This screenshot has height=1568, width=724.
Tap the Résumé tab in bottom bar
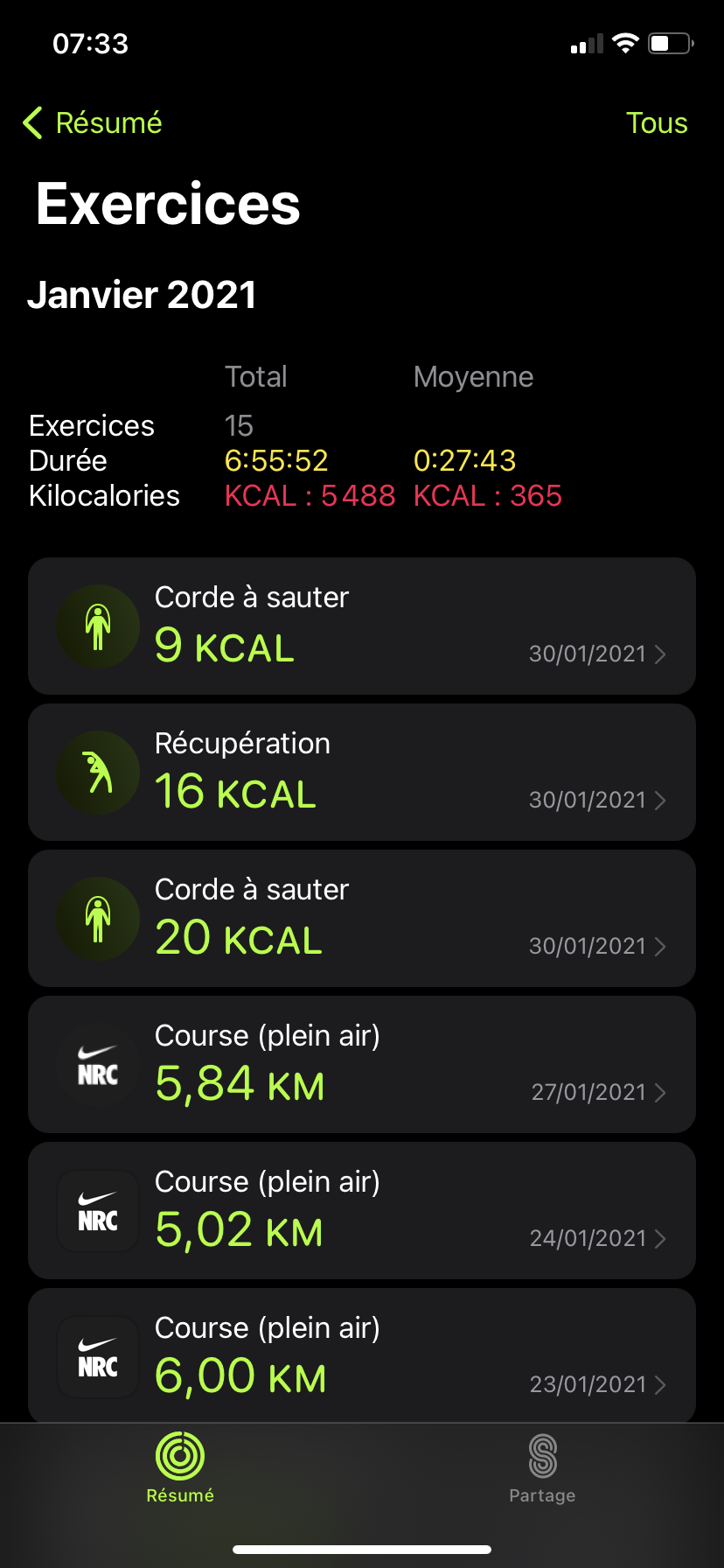tap(180, 1469)
